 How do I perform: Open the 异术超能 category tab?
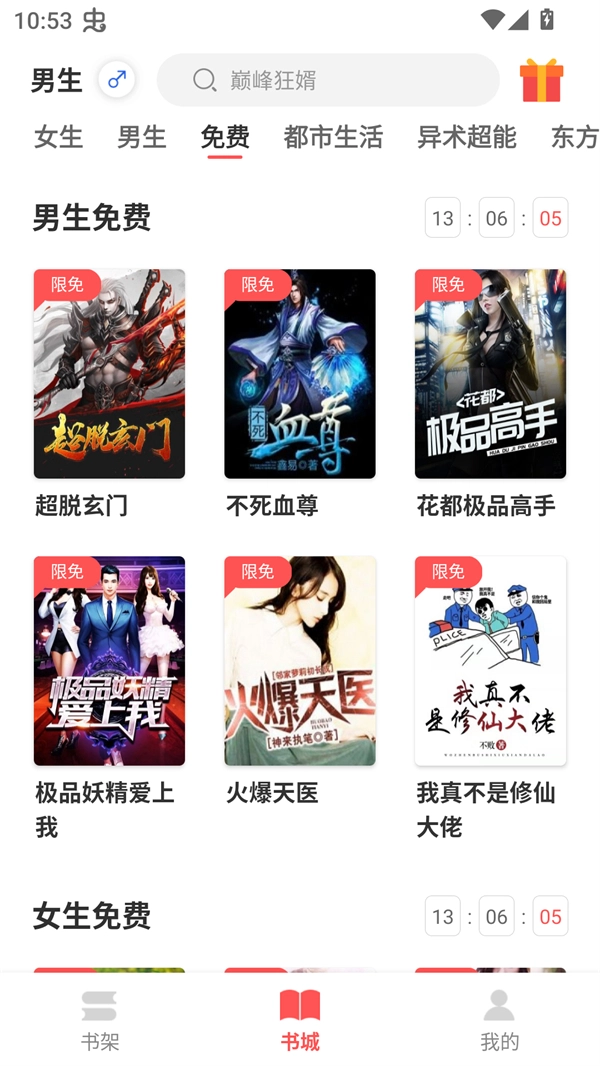[466, 137]
